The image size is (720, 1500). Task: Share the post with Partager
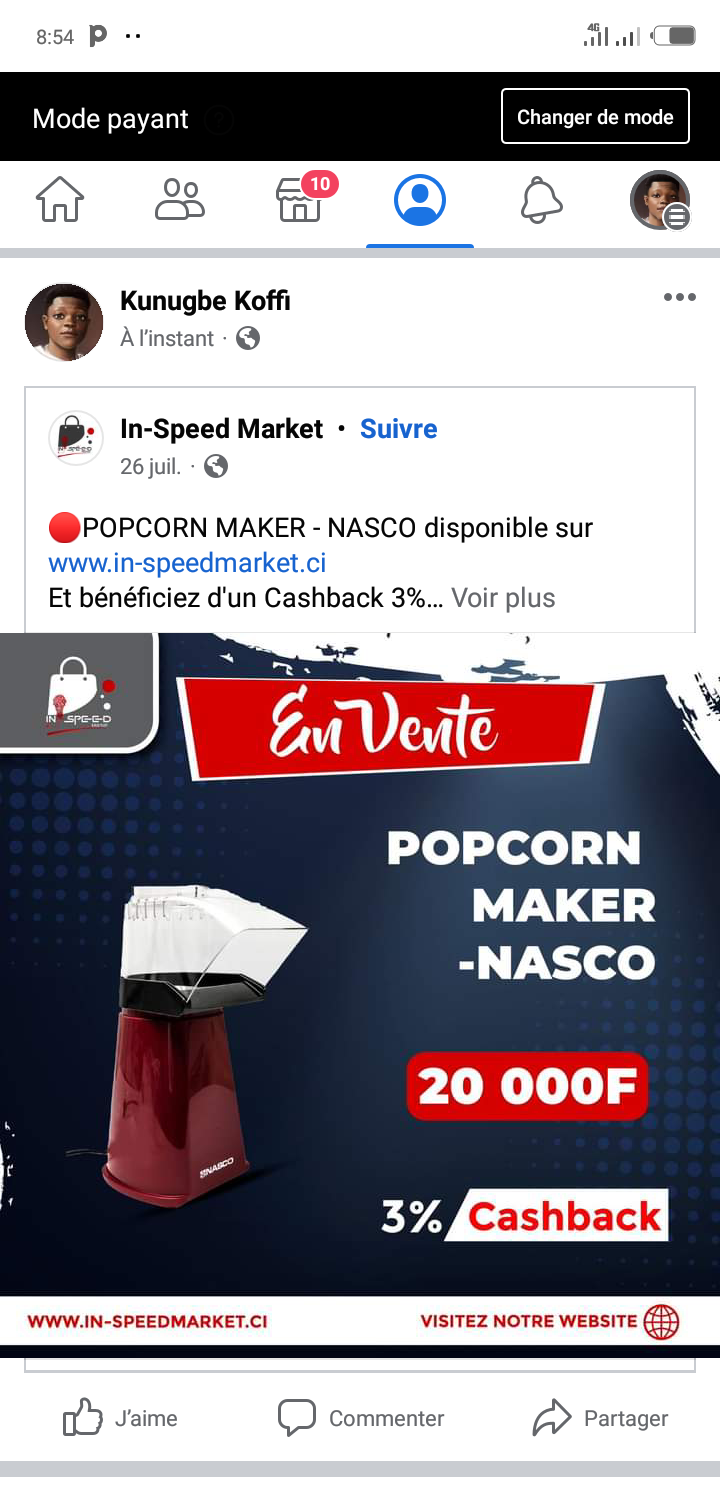coord(601,1418)
